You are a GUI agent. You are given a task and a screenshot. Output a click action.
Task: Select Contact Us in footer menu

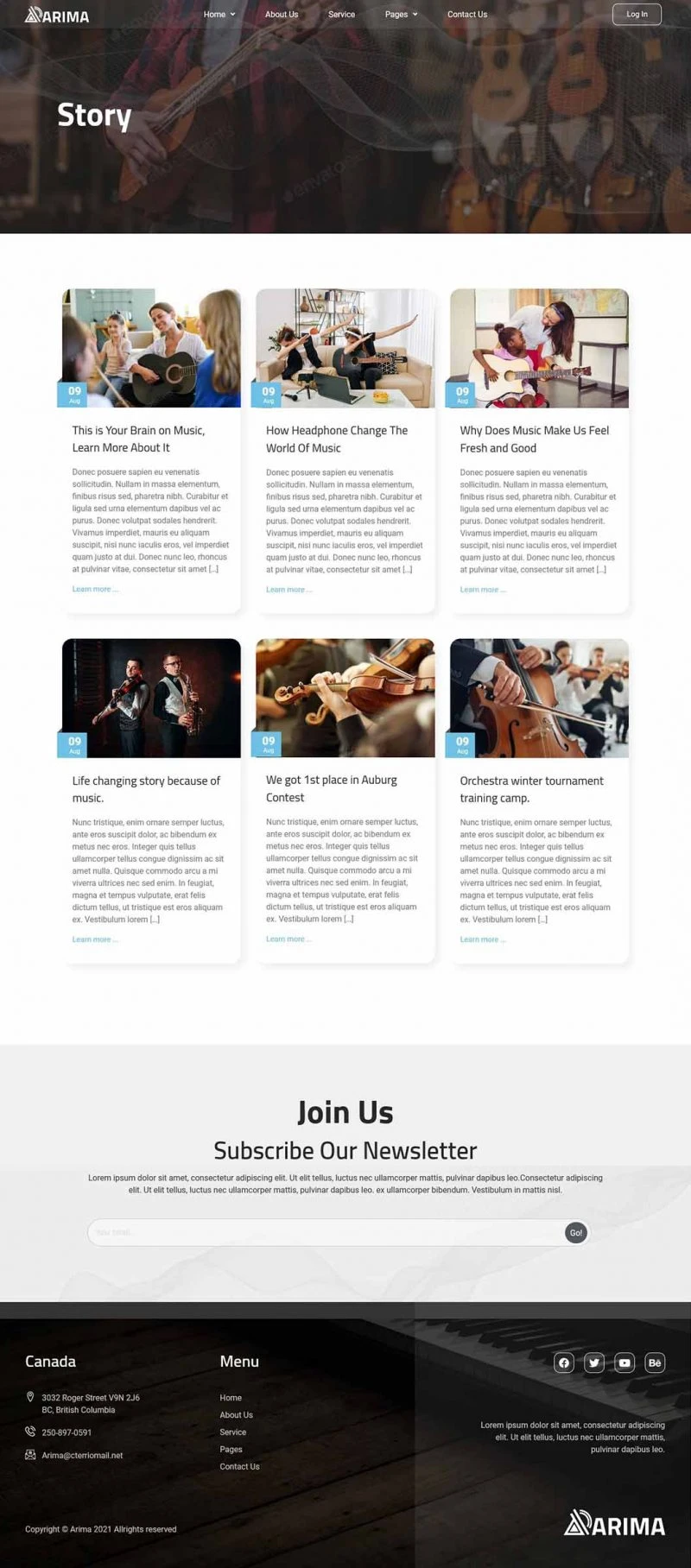239,1466
